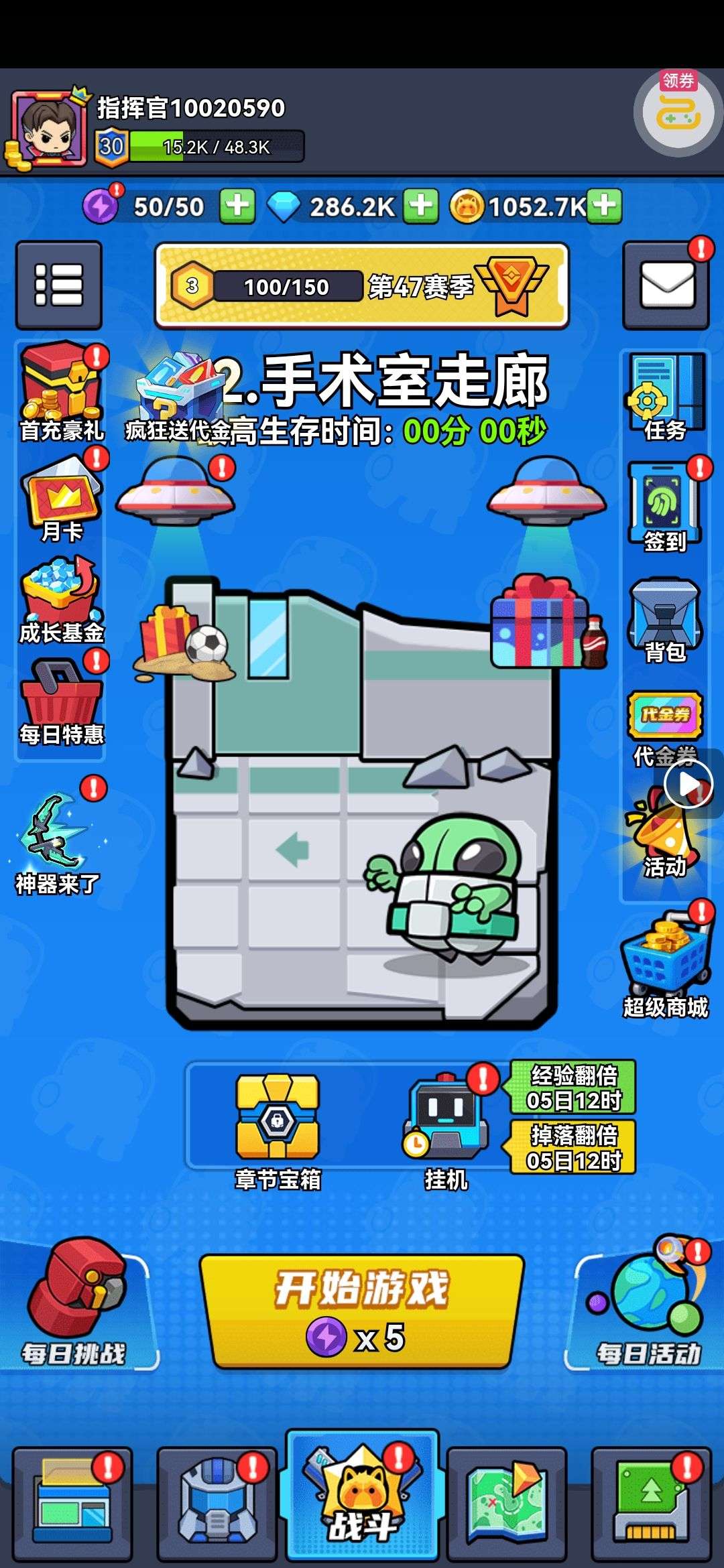Viewport: 724px width, 1568px height.
Task: Open 超级商城 super store
Action: 665,965
